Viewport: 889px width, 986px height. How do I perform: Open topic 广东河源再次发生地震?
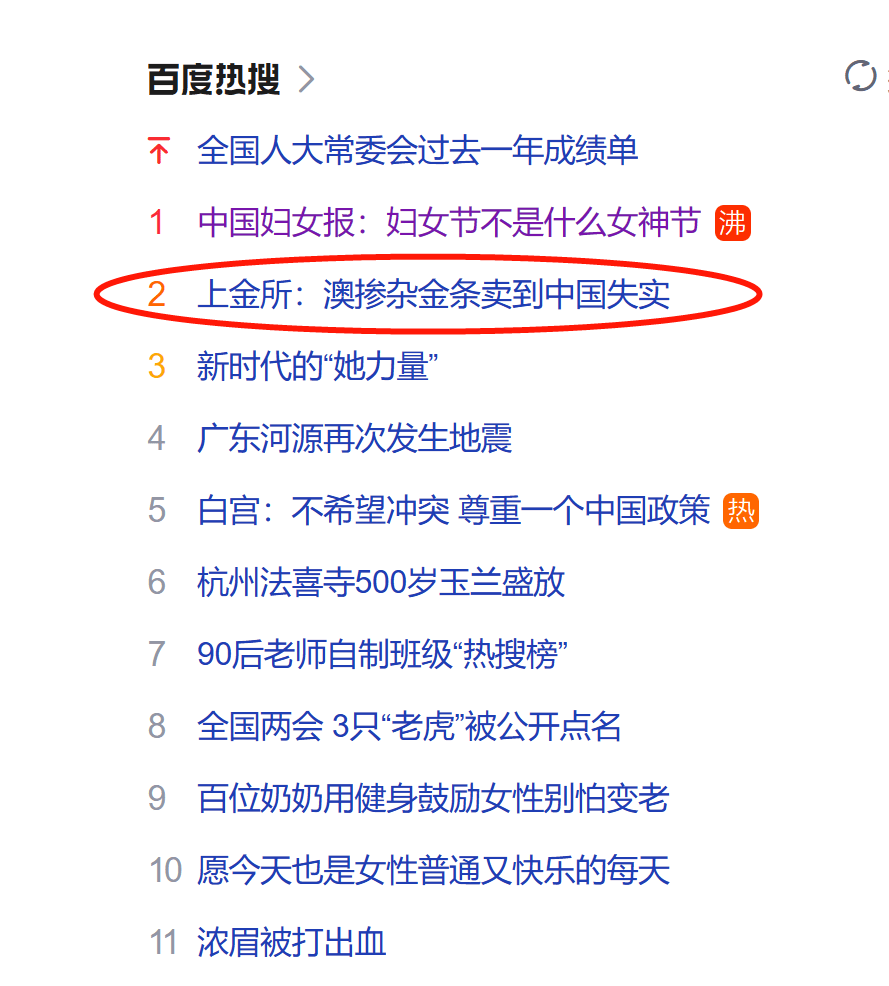[x=355, y=438]
